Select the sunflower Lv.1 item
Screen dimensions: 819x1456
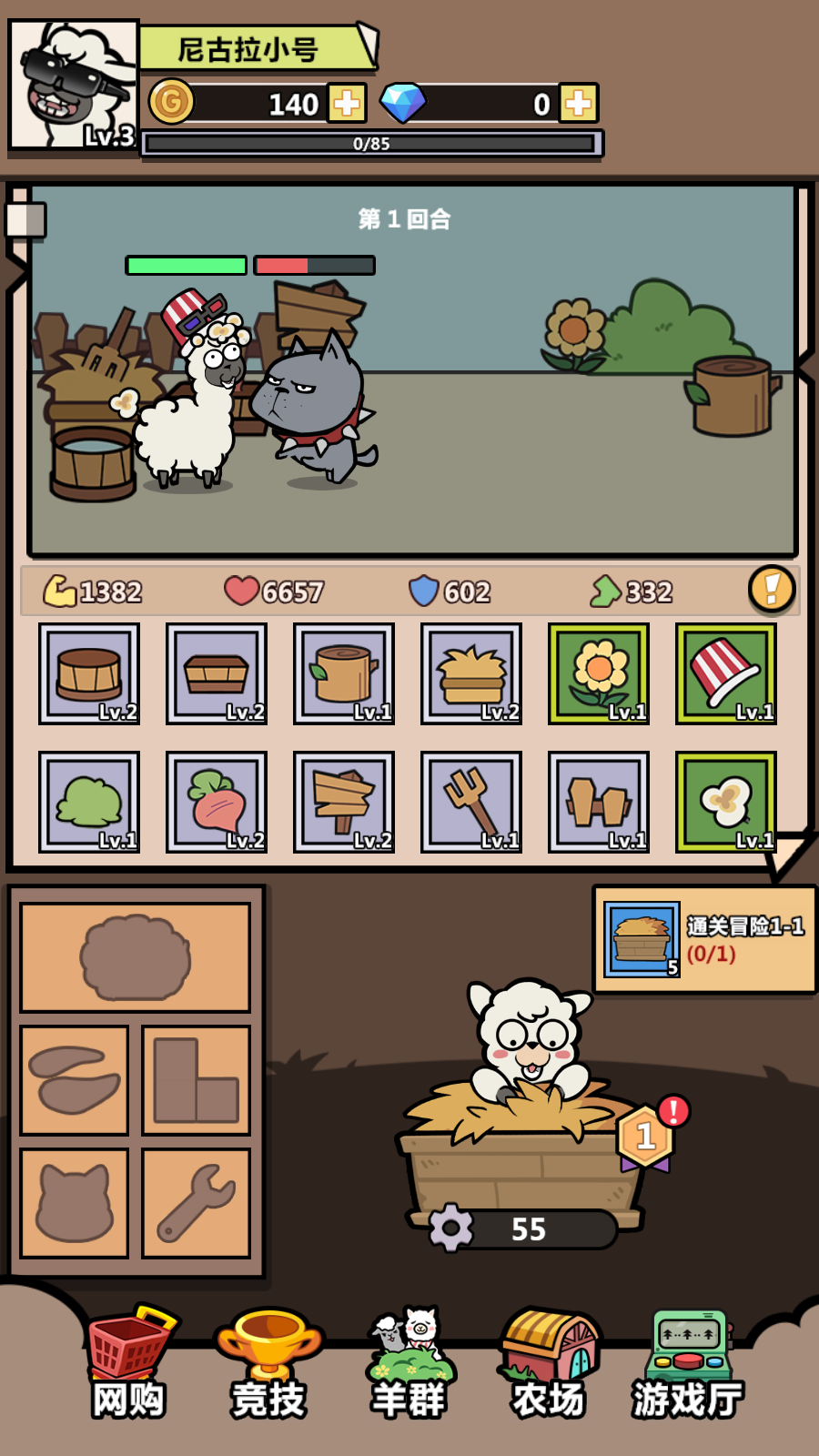tap(599, 673)
